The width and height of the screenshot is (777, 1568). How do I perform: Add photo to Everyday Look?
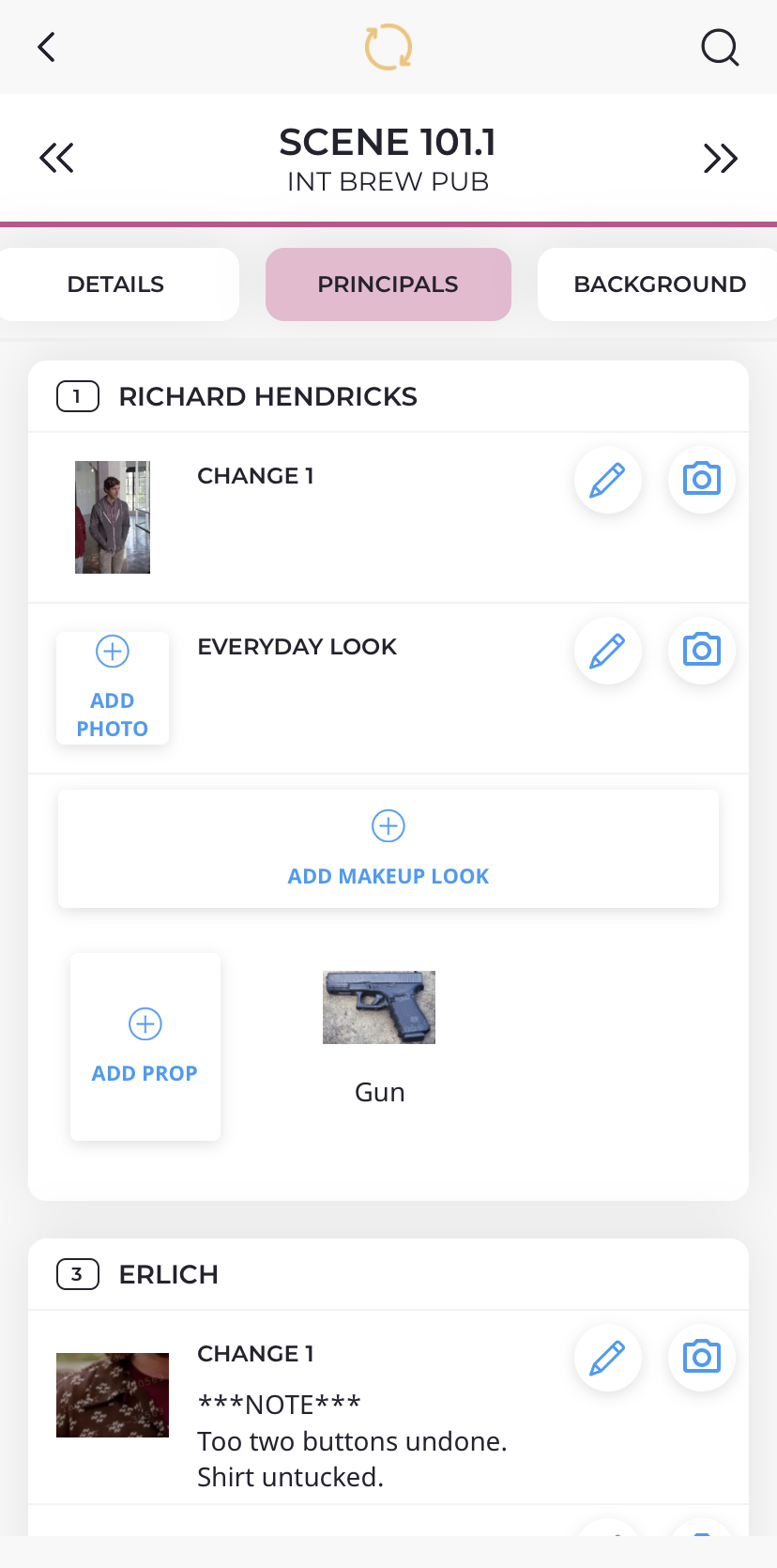pyautogui.click(x=113, y=688)
